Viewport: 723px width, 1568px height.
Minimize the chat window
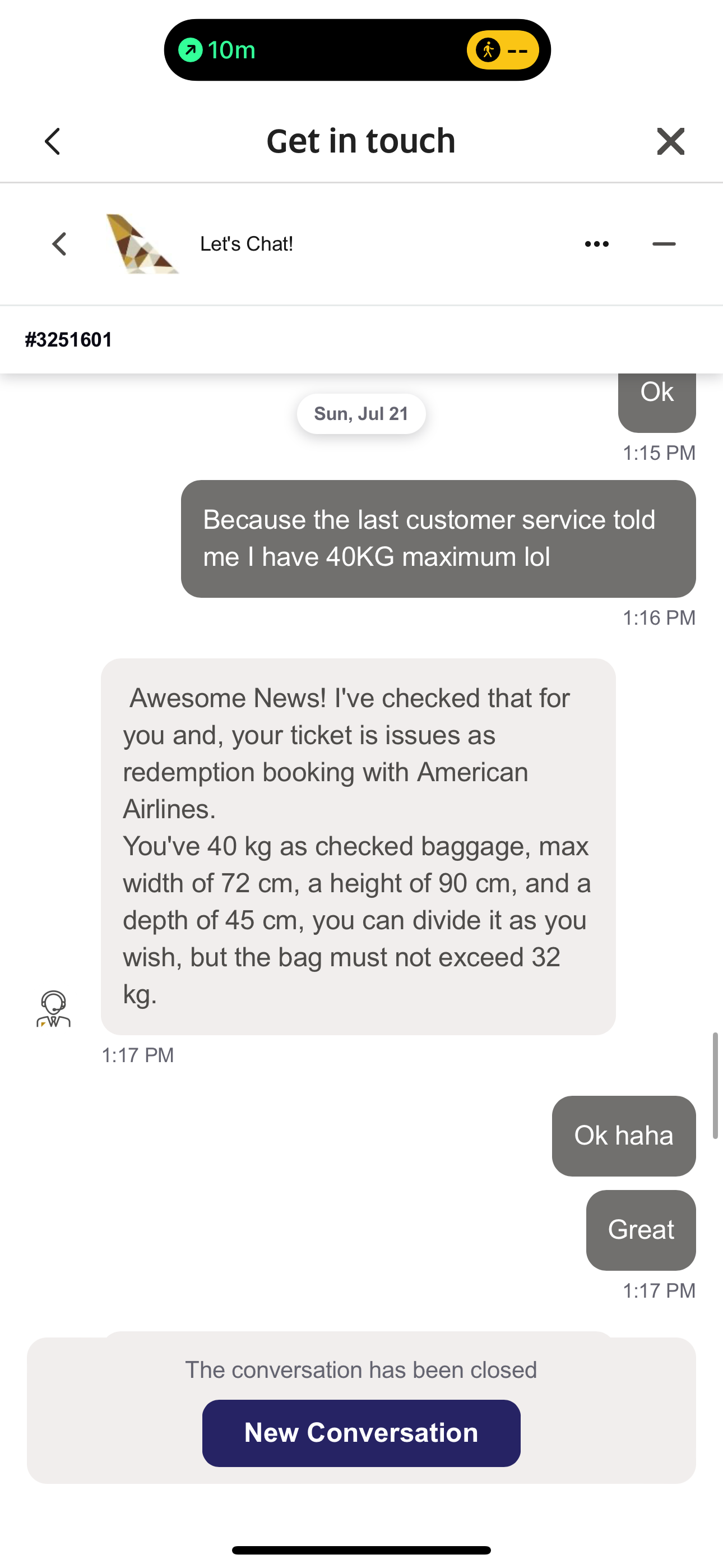pos(664,244)
